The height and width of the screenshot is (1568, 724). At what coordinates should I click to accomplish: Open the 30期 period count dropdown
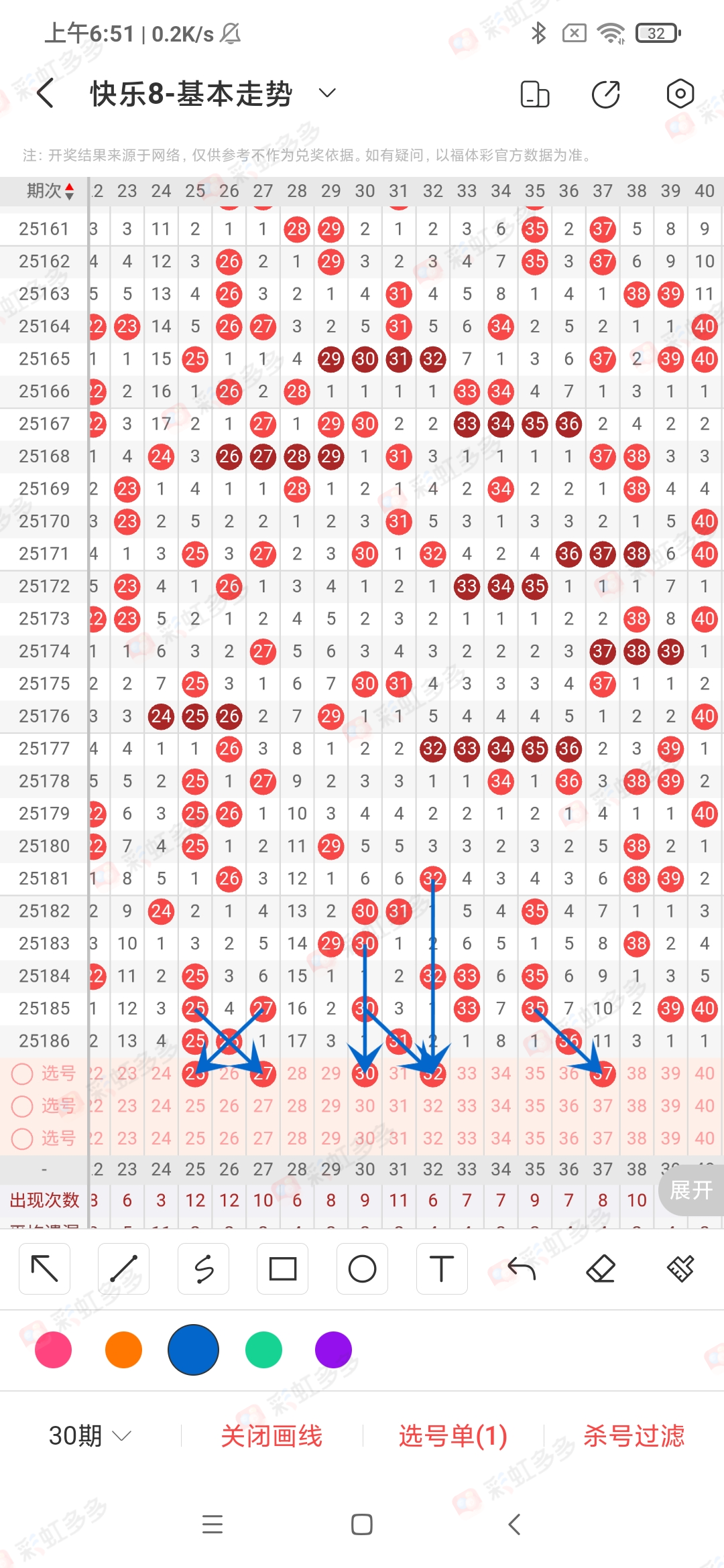click(90, 1435)
